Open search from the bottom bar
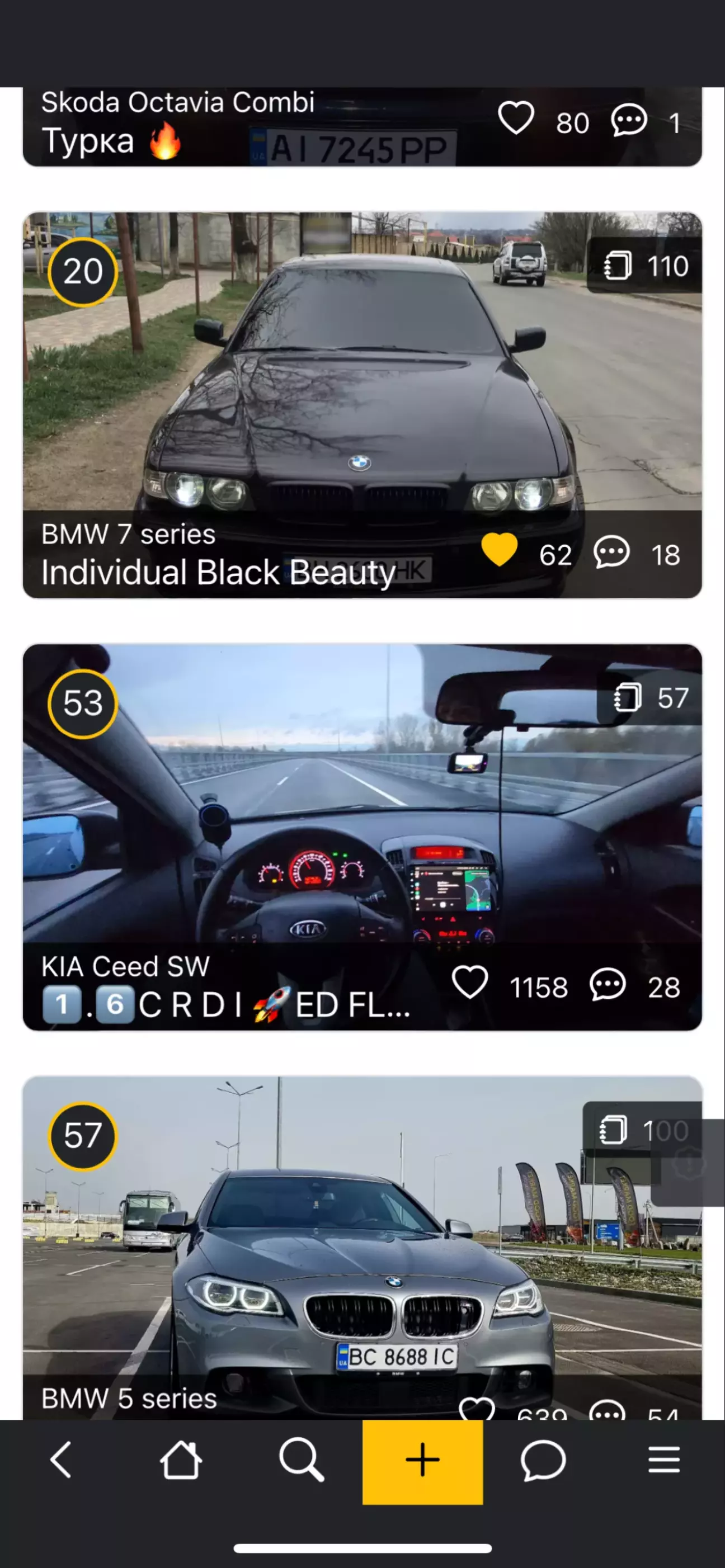 302,1460
